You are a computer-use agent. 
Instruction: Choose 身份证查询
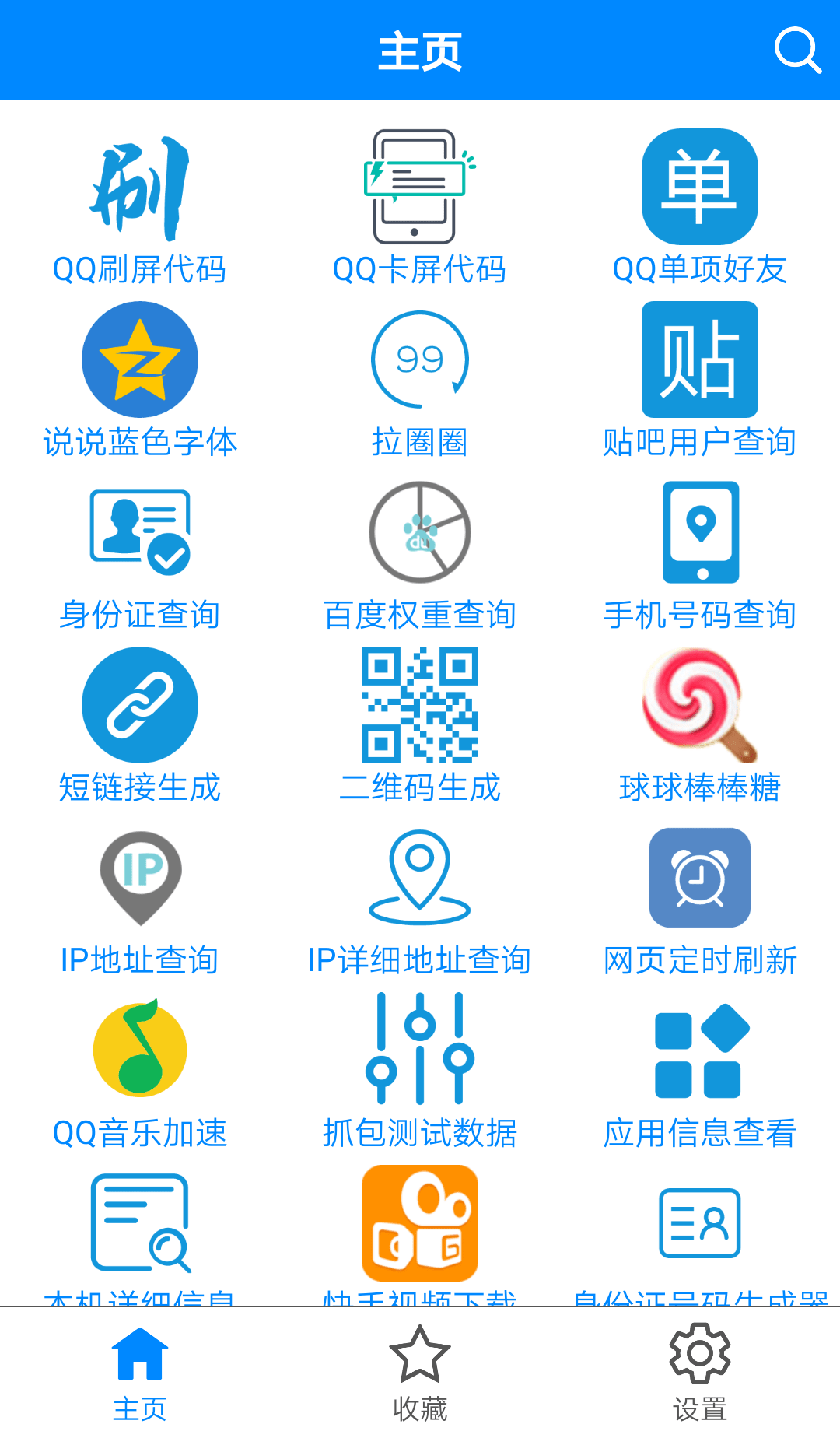click(140, 553)
